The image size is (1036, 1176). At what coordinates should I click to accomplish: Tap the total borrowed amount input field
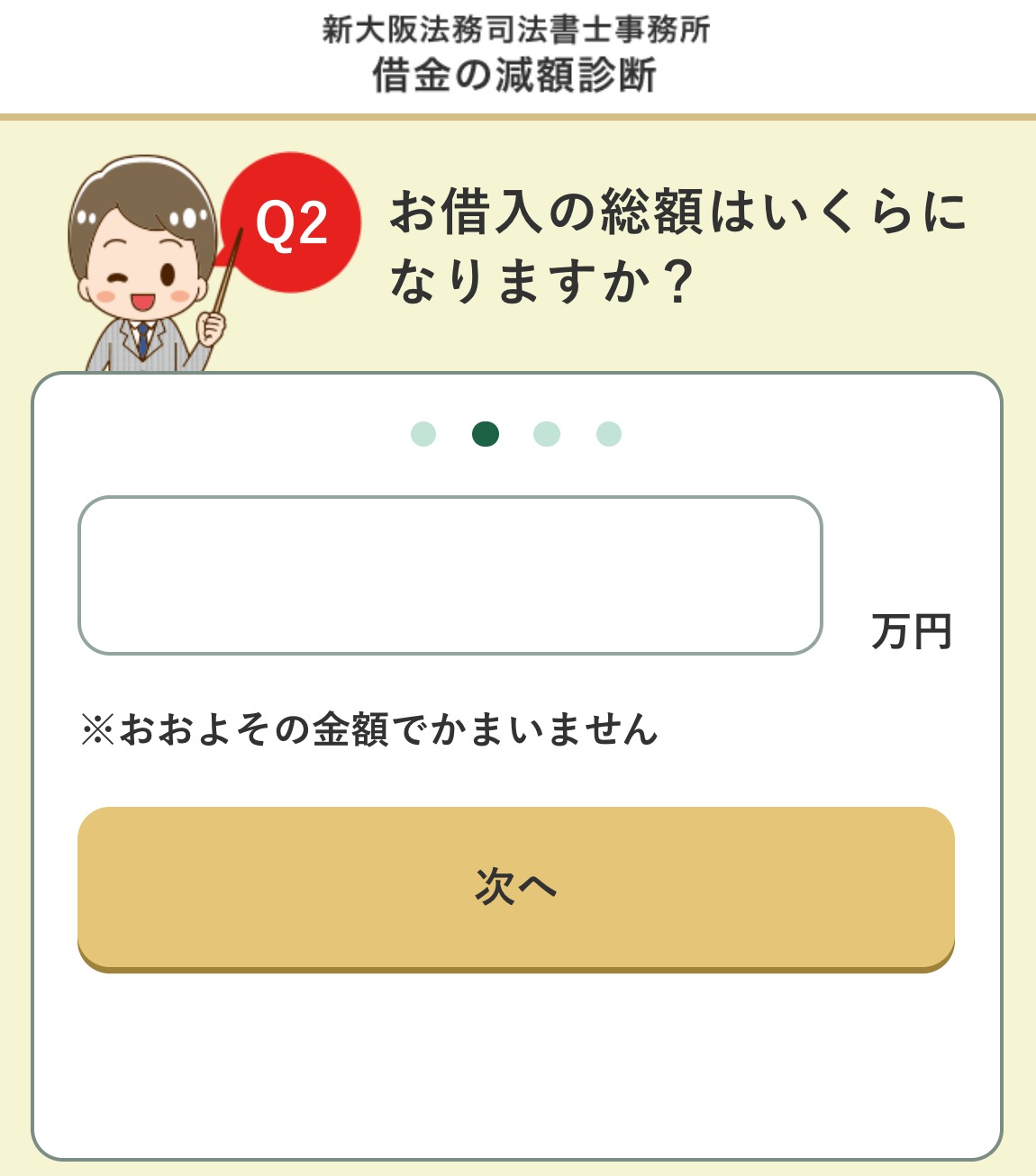450,575
